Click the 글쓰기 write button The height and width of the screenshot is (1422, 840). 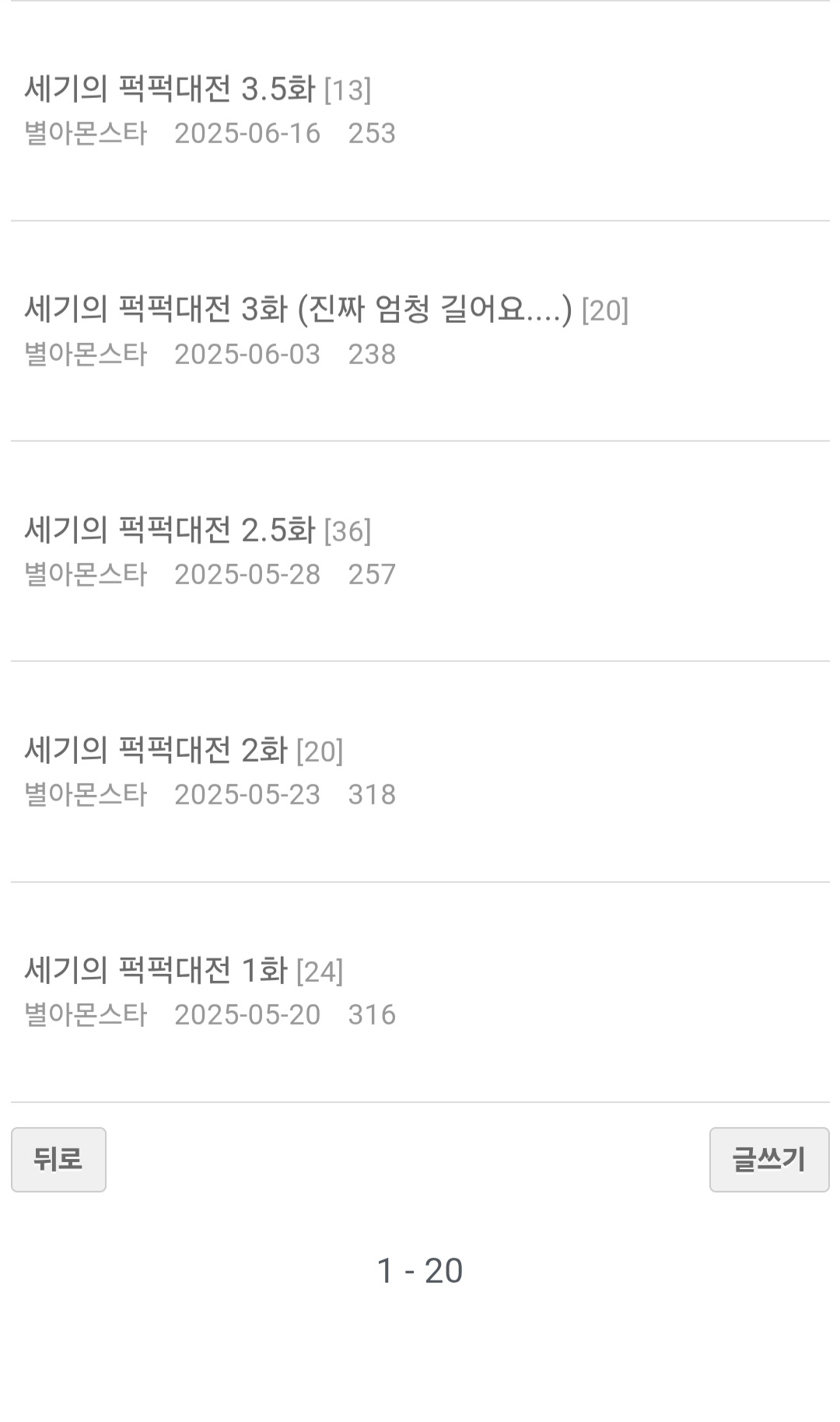coord(768,1159)
